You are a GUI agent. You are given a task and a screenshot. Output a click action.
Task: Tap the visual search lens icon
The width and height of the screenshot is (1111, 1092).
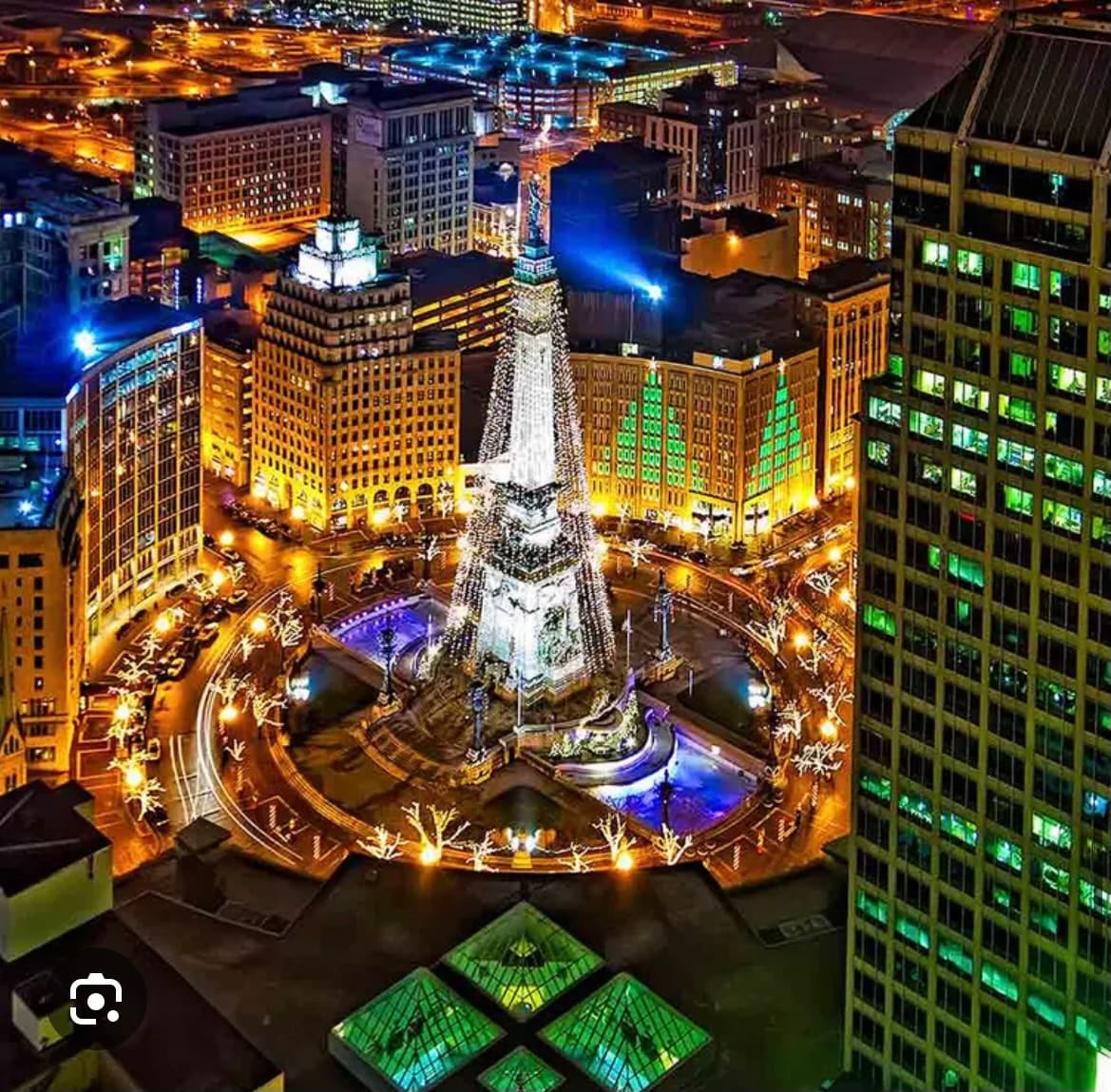point(96,999)
